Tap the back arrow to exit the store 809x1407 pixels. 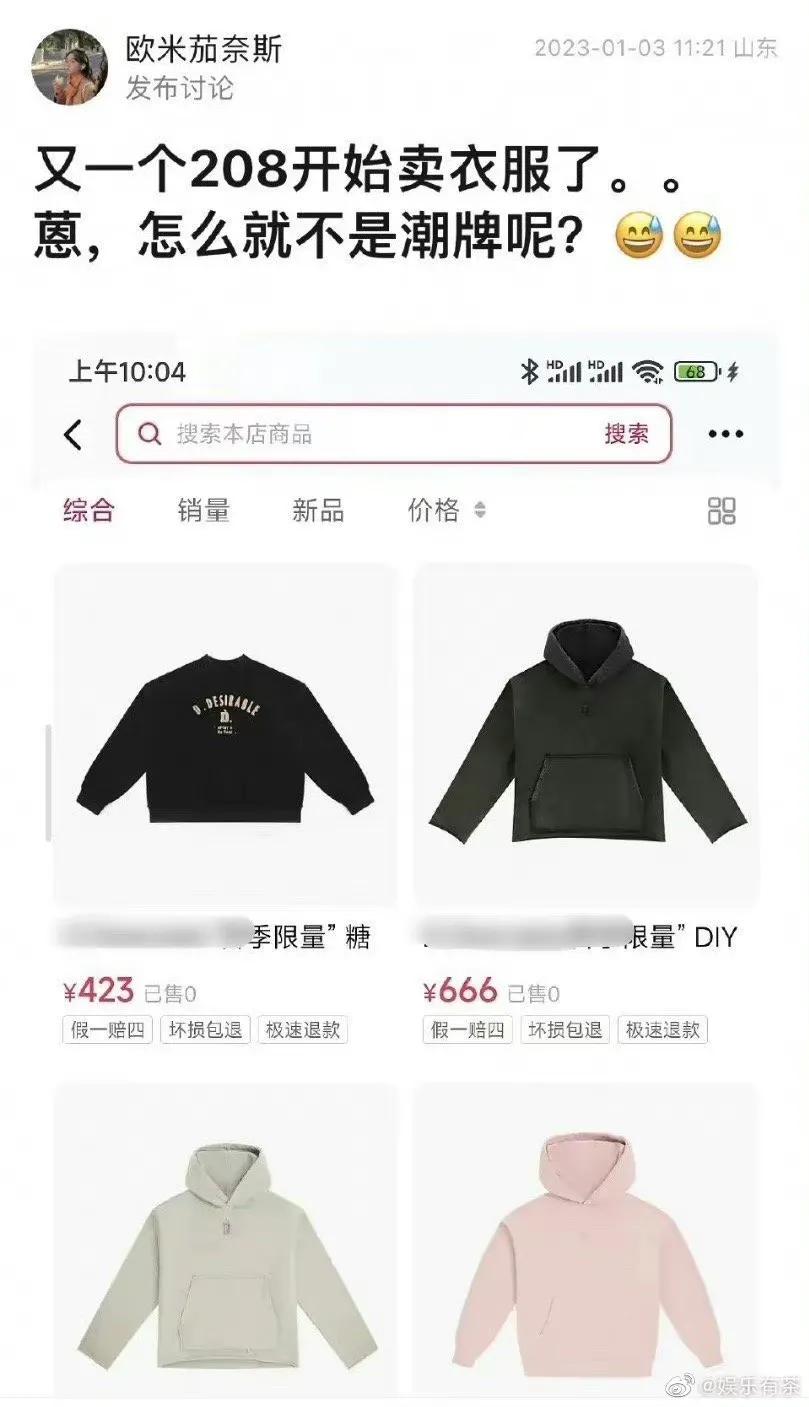73,433
